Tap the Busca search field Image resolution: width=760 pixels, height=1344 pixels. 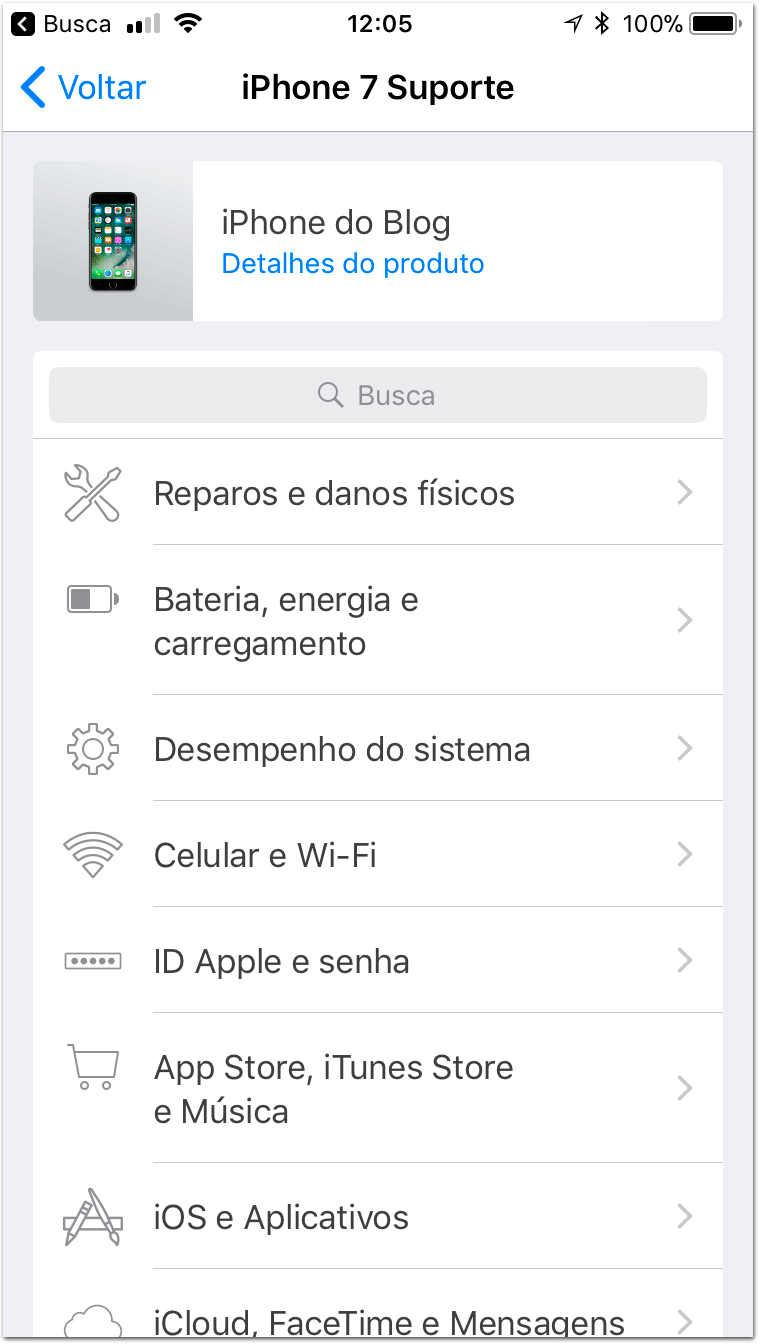tap(378, 395)
